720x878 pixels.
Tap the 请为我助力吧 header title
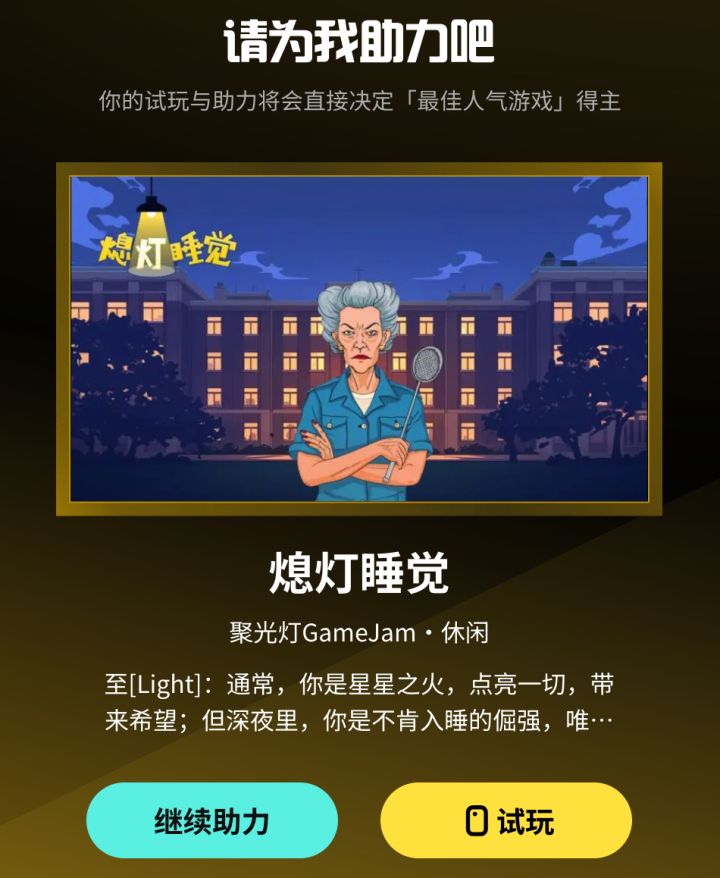click(x=360, y=40)
